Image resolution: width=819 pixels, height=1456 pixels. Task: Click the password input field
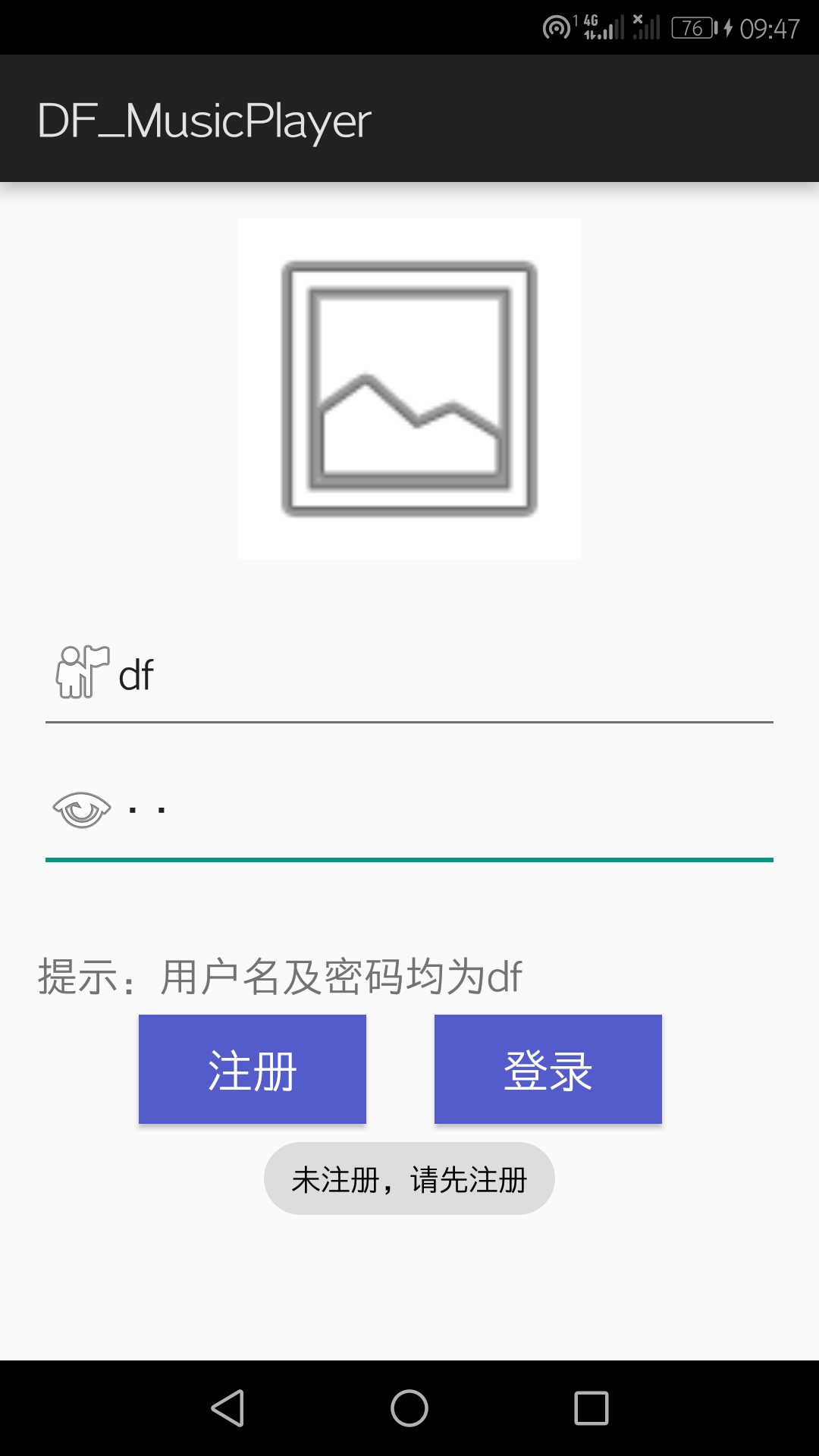[x=303, y=810]
